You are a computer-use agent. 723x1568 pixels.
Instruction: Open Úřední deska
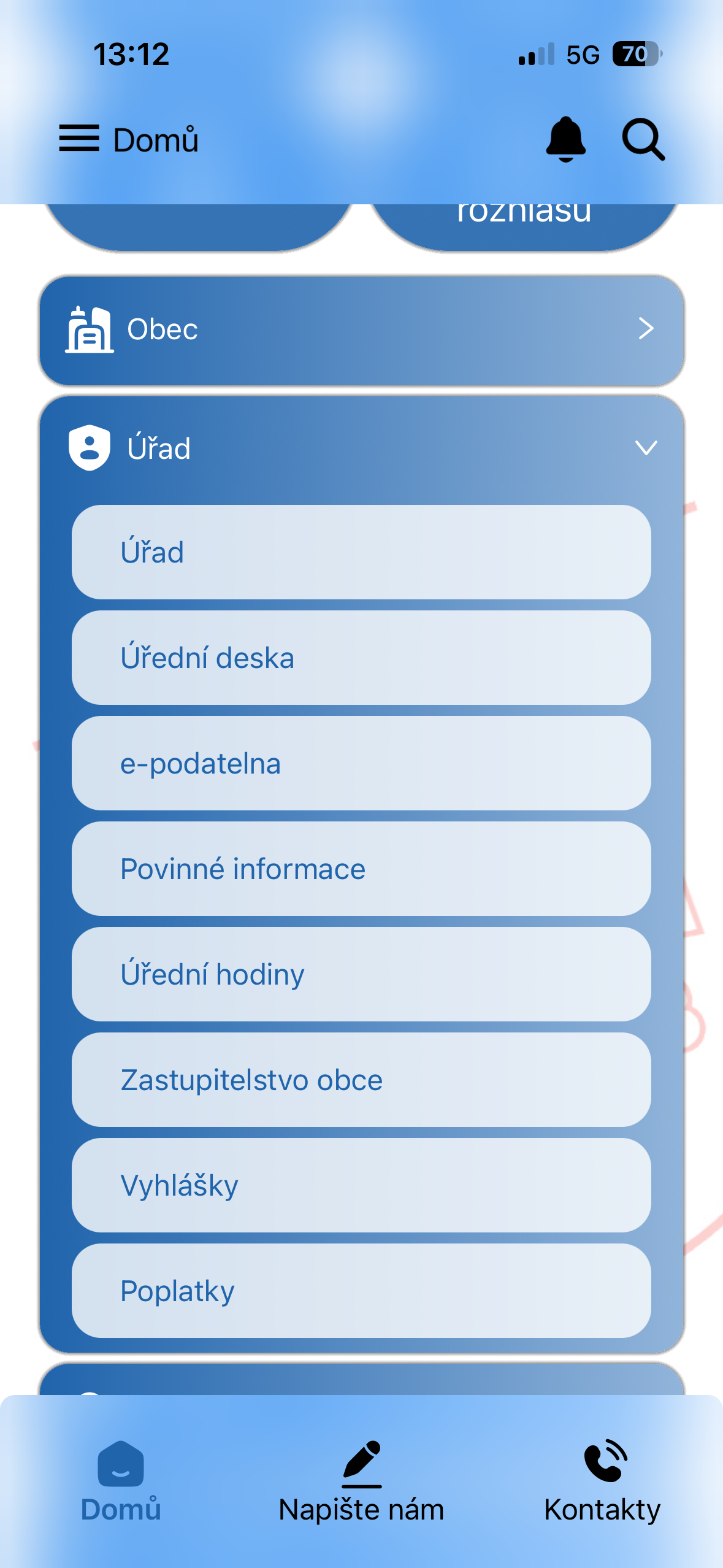361,658
